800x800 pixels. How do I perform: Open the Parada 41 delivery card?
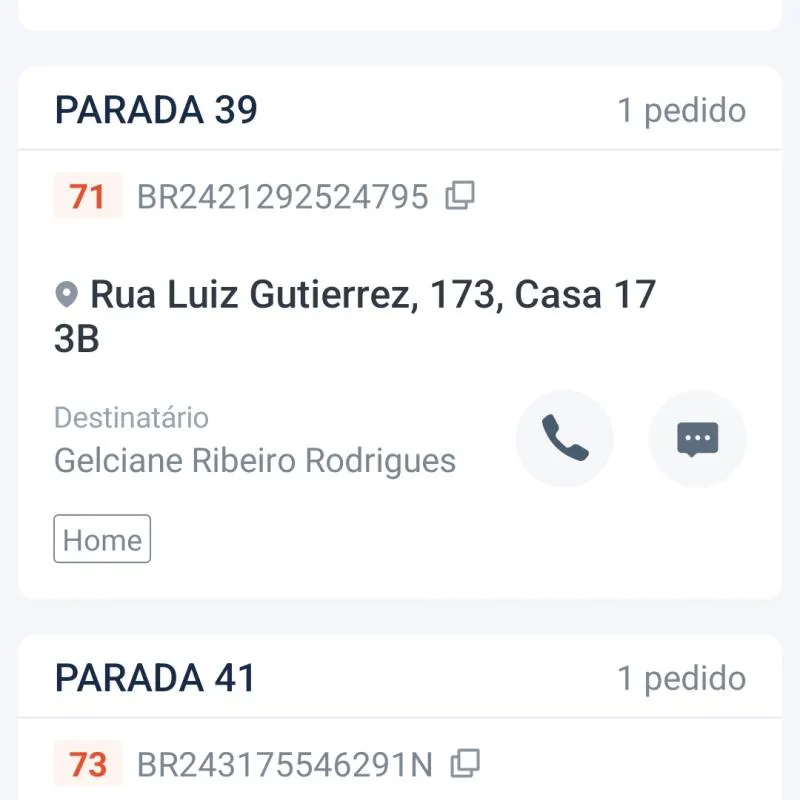click(x=155, y=678)
